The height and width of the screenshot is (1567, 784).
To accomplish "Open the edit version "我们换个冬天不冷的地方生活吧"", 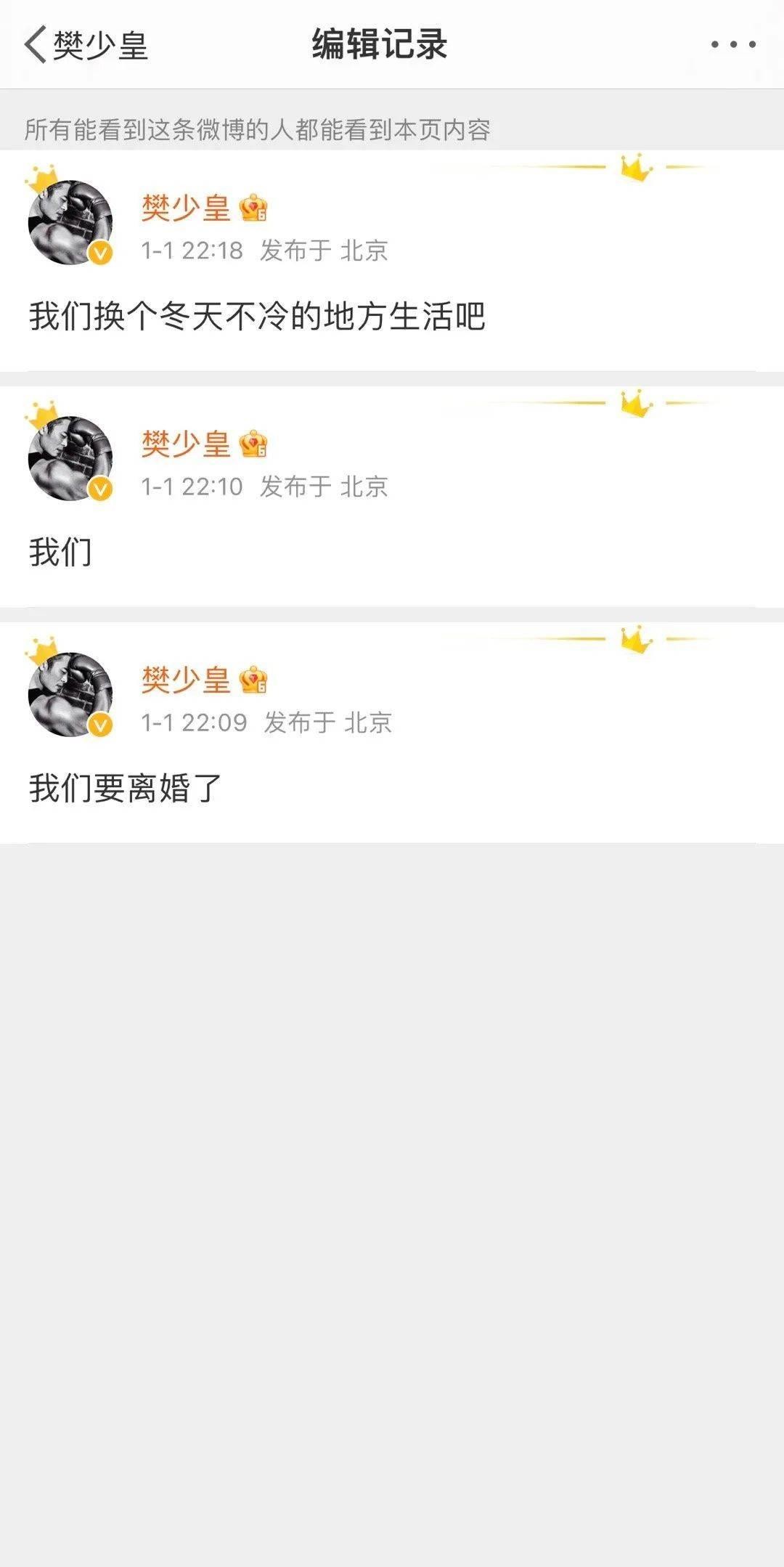I will (x=257, y=317).
